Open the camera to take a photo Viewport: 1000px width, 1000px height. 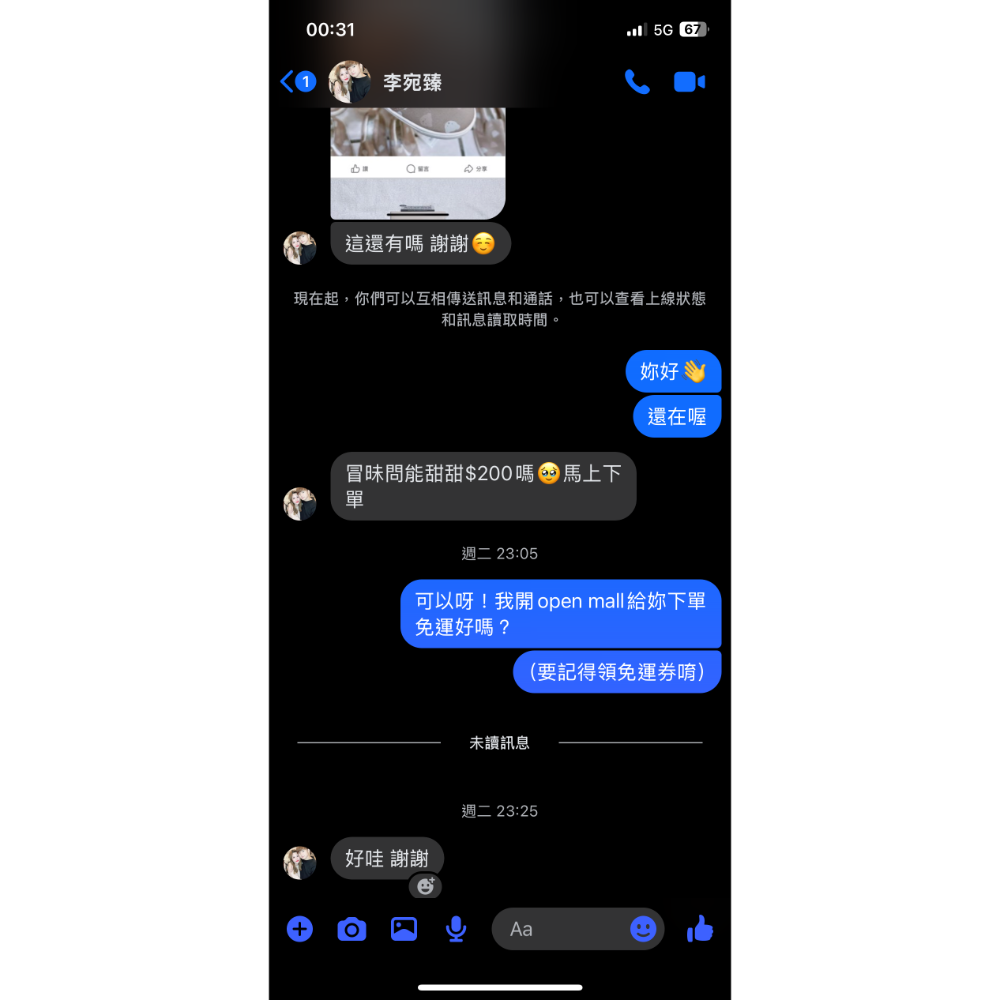pos(352,929)
